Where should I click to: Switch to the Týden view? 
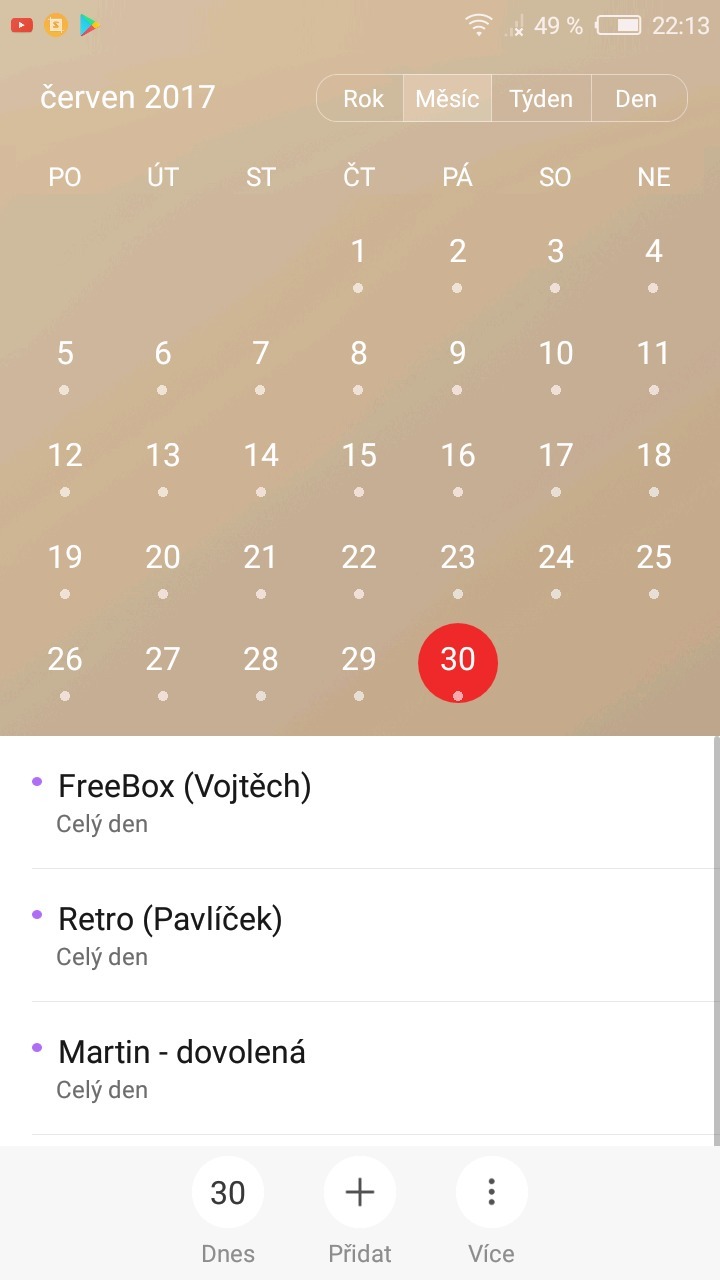click(x=541, y=99)
